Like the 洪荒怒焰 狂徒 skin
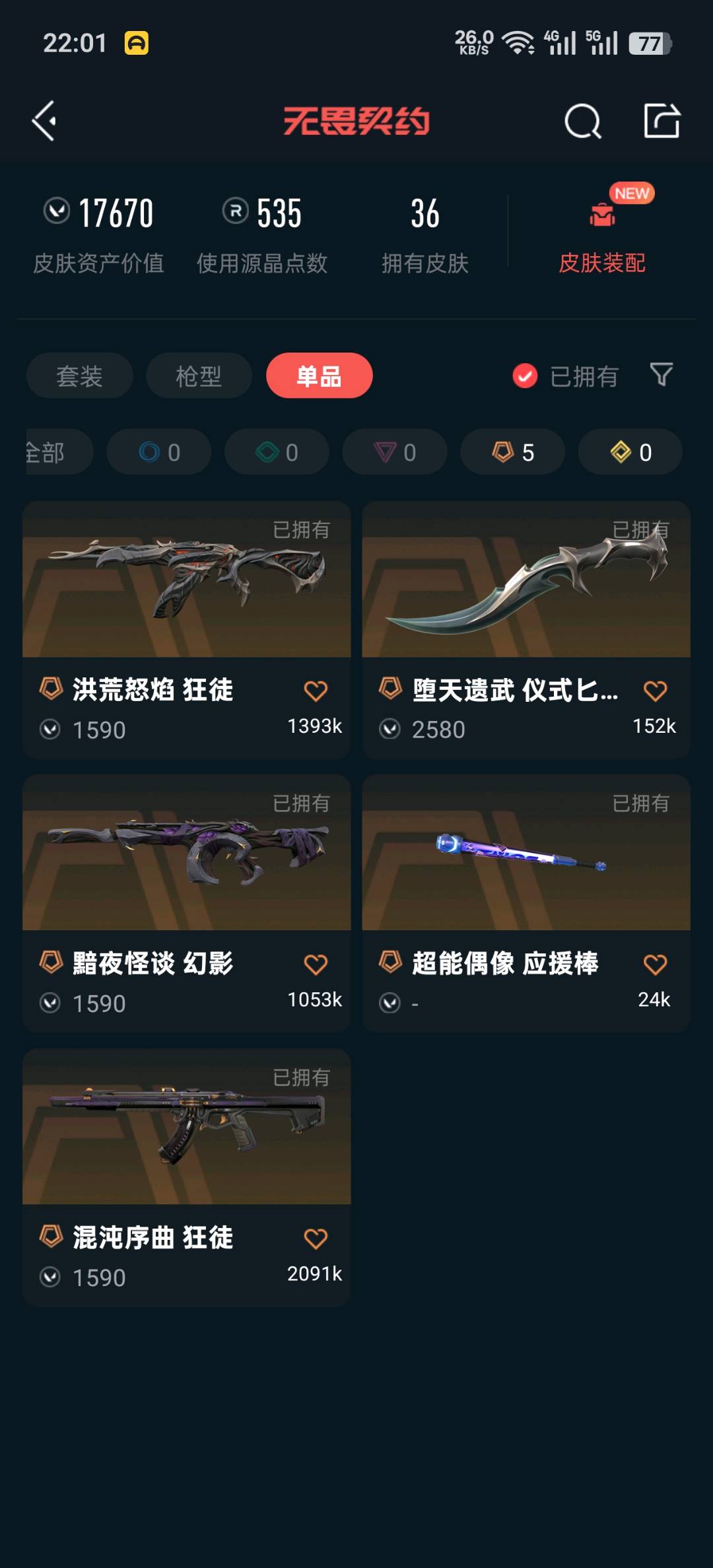Screen dimensions: 713x1568 (316, 691)
